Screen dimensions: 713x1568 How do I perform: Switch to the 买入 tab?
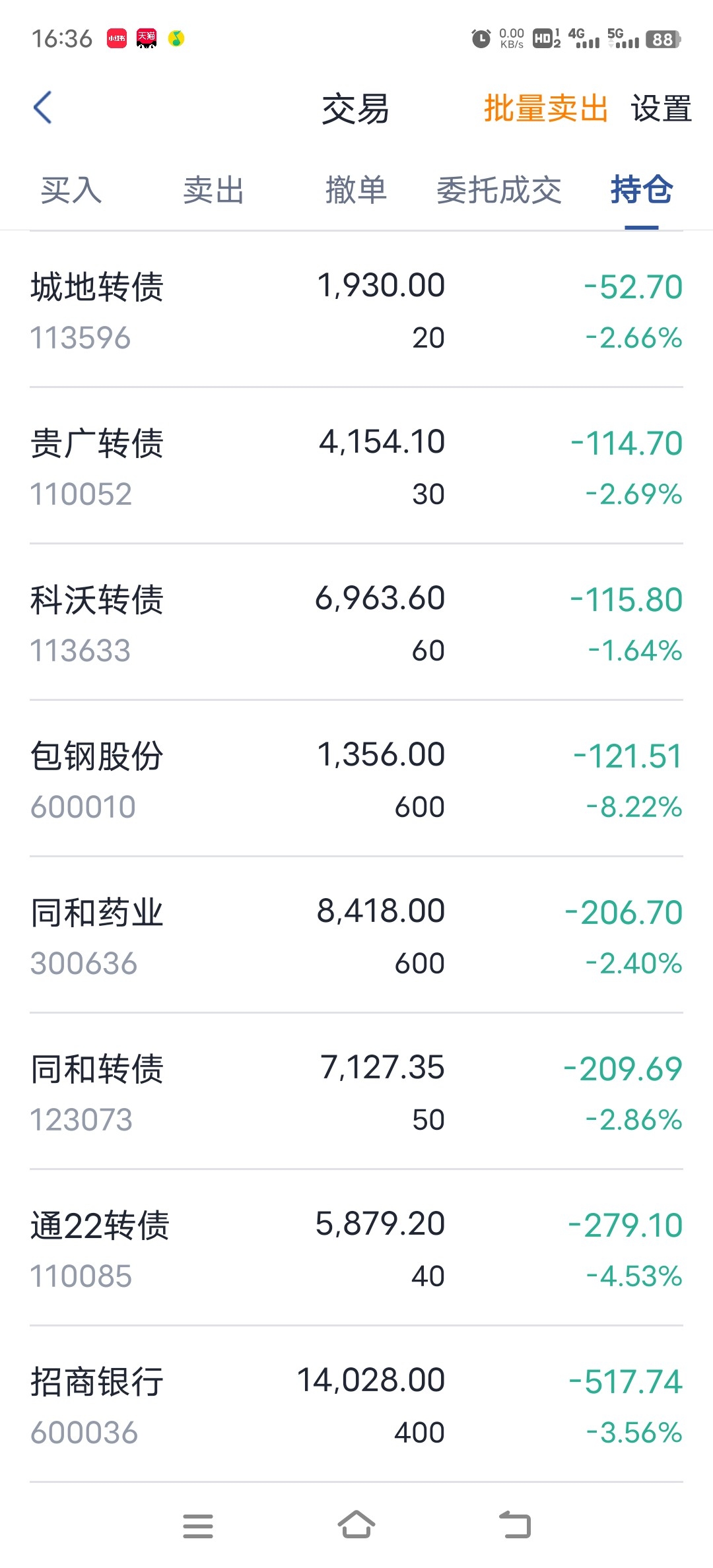coord(71,190)
